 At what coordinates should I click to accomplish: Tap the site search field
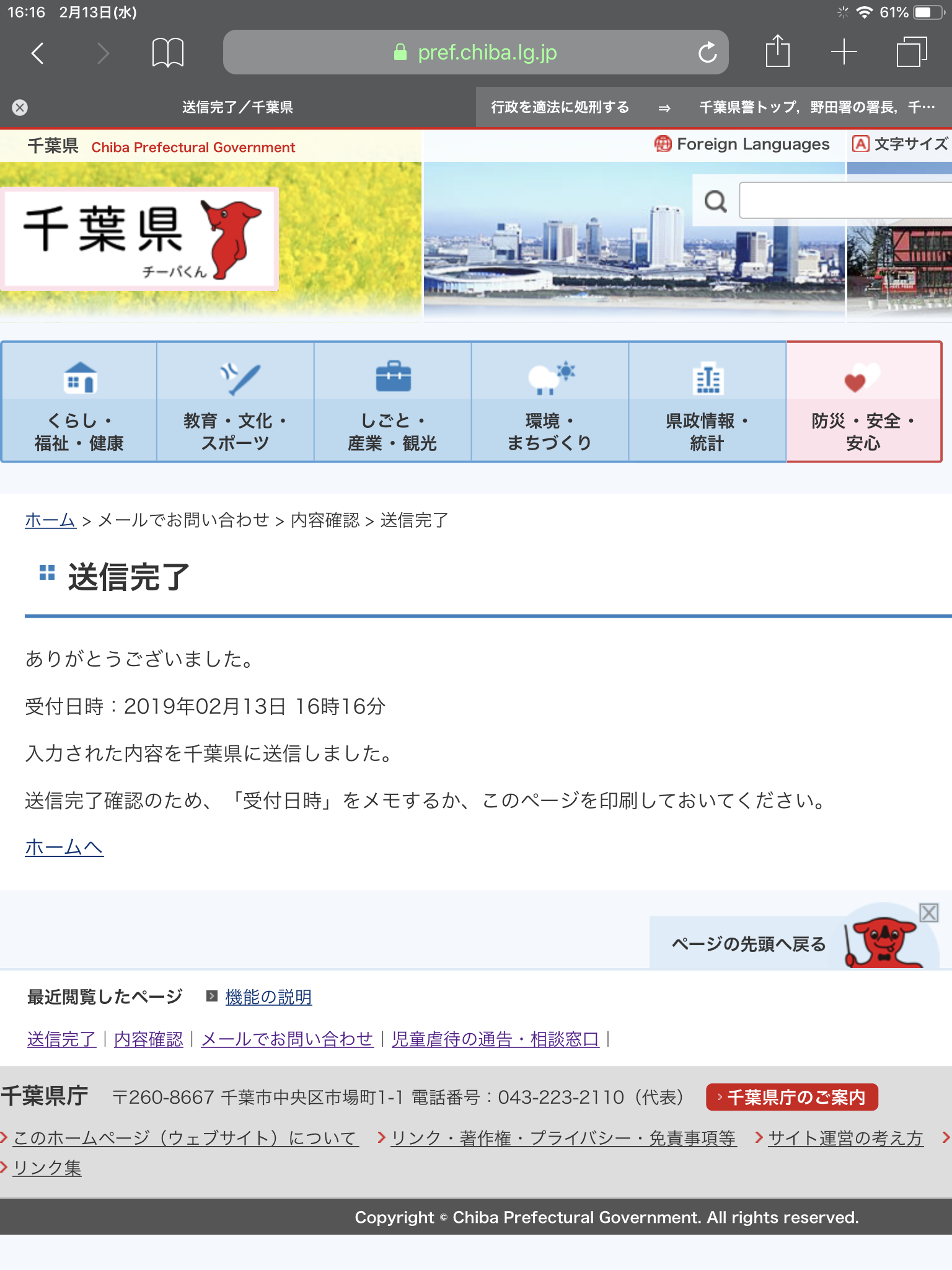pos(843,200)
